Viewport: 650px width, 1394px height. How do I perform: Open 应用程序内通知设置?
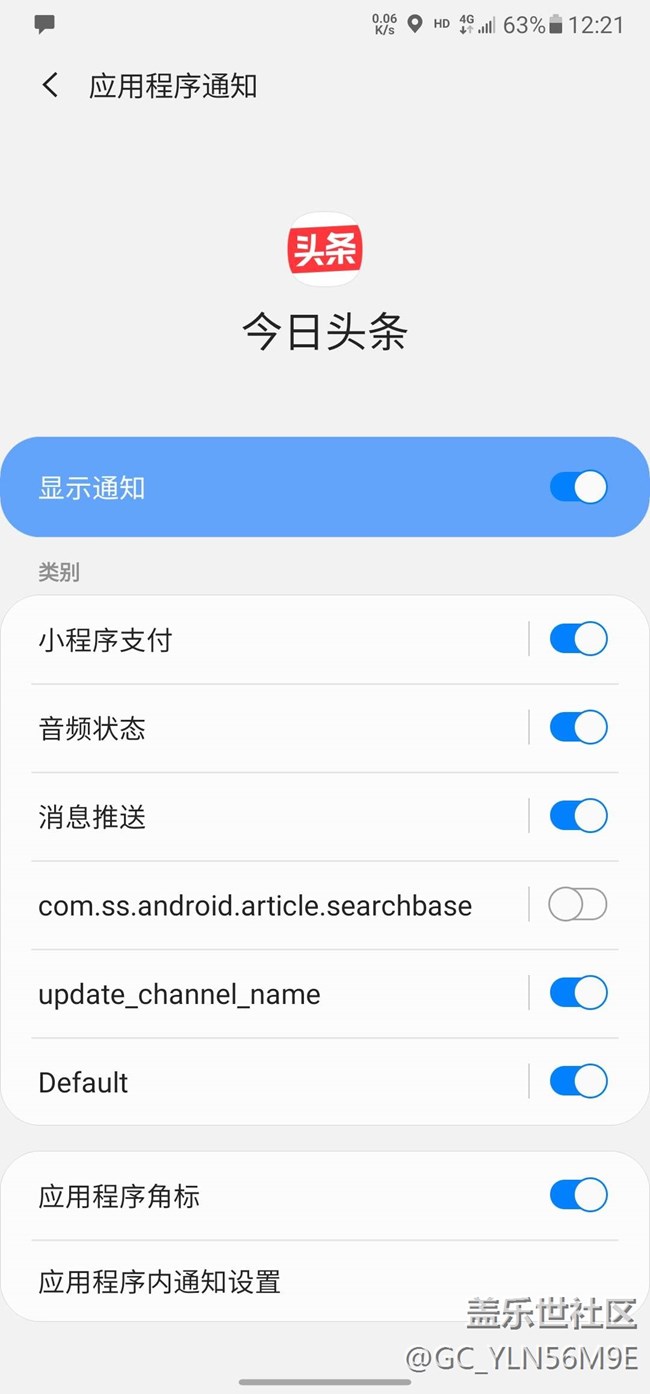(x=160, y=1281)
